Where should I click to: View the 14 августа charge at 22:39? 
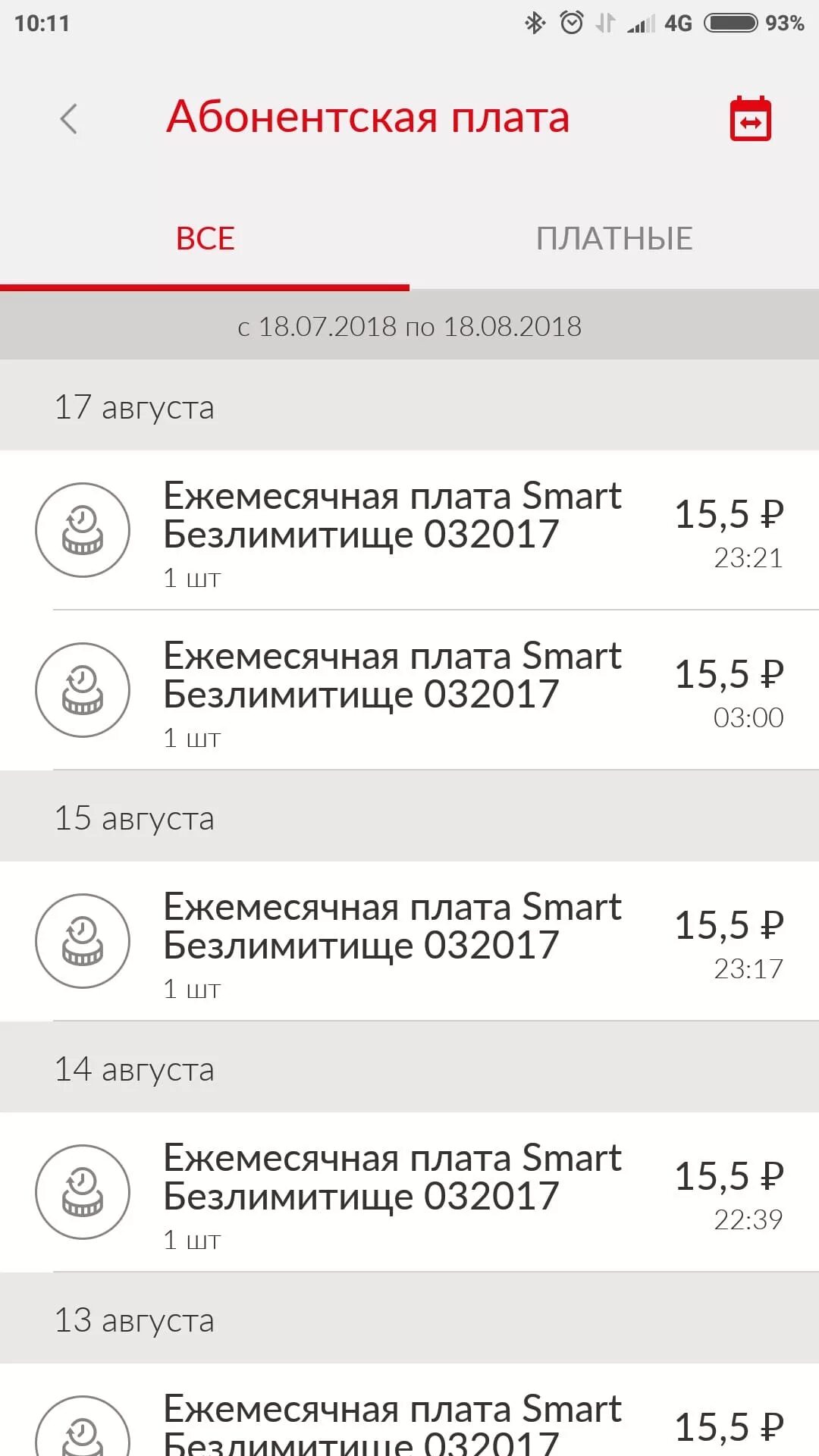click(409, 1192)
